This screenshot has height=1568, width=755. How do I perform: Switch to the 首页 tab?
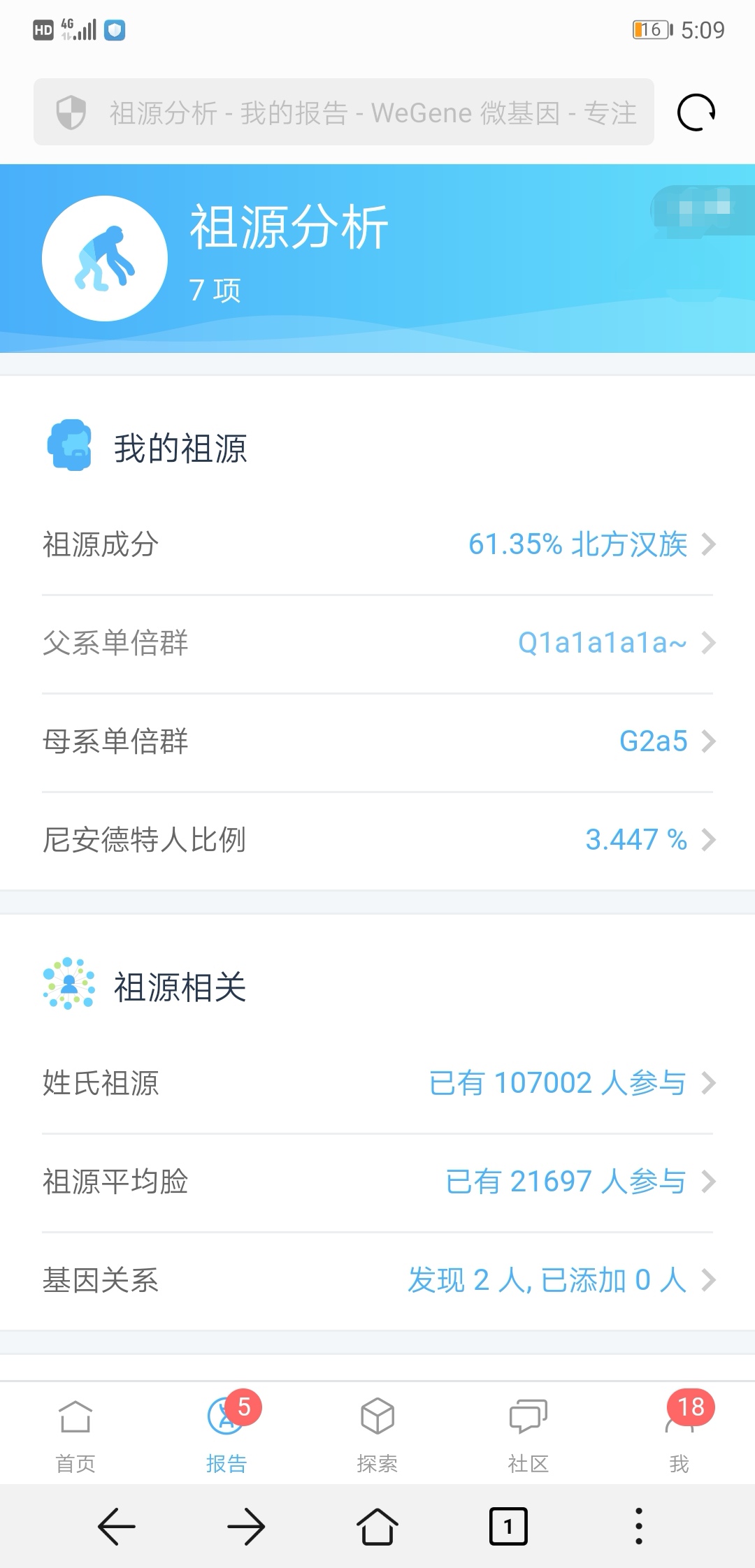[x=75, y=1434]
